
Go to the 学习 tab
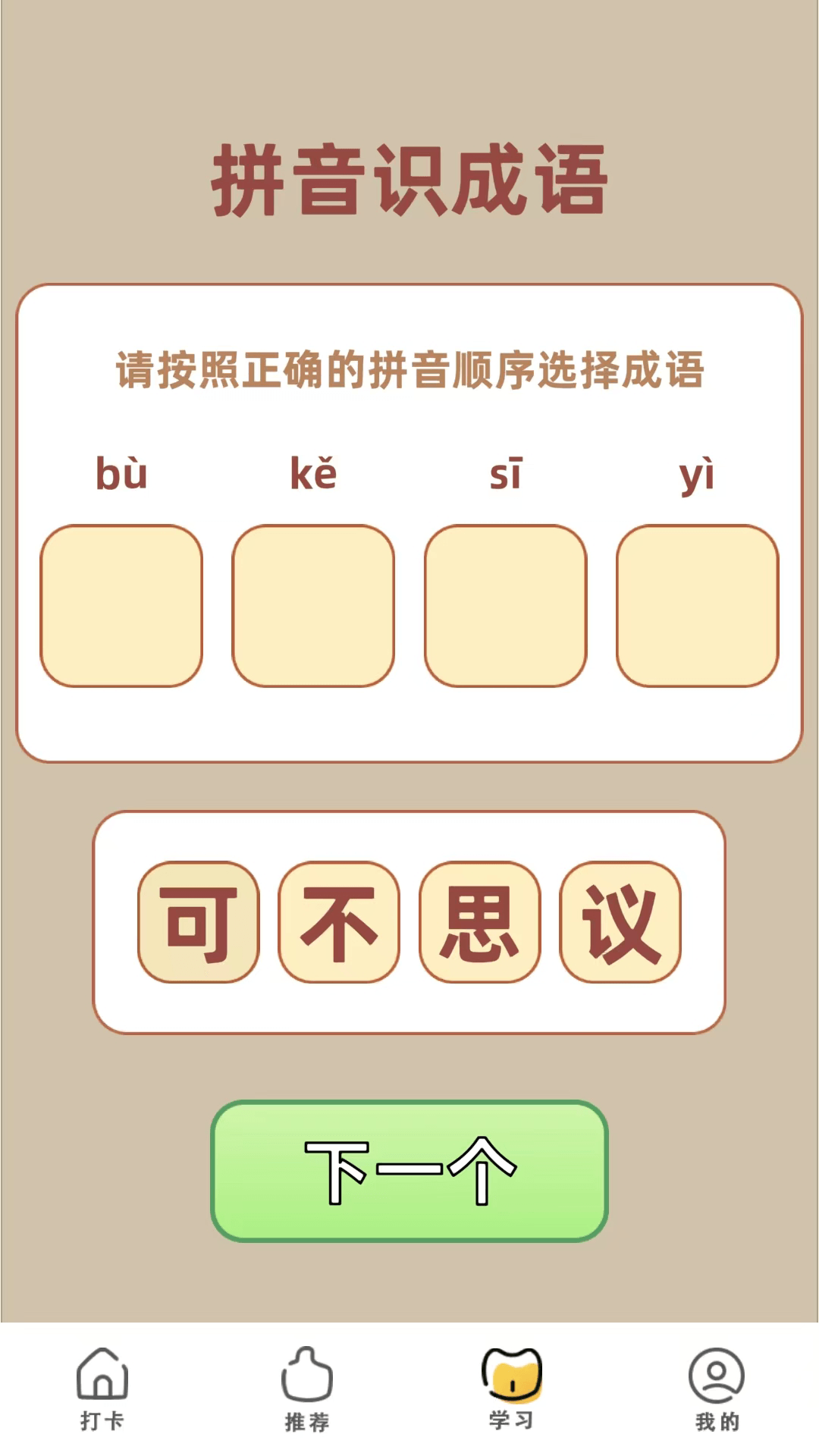tap(512, 1388)
